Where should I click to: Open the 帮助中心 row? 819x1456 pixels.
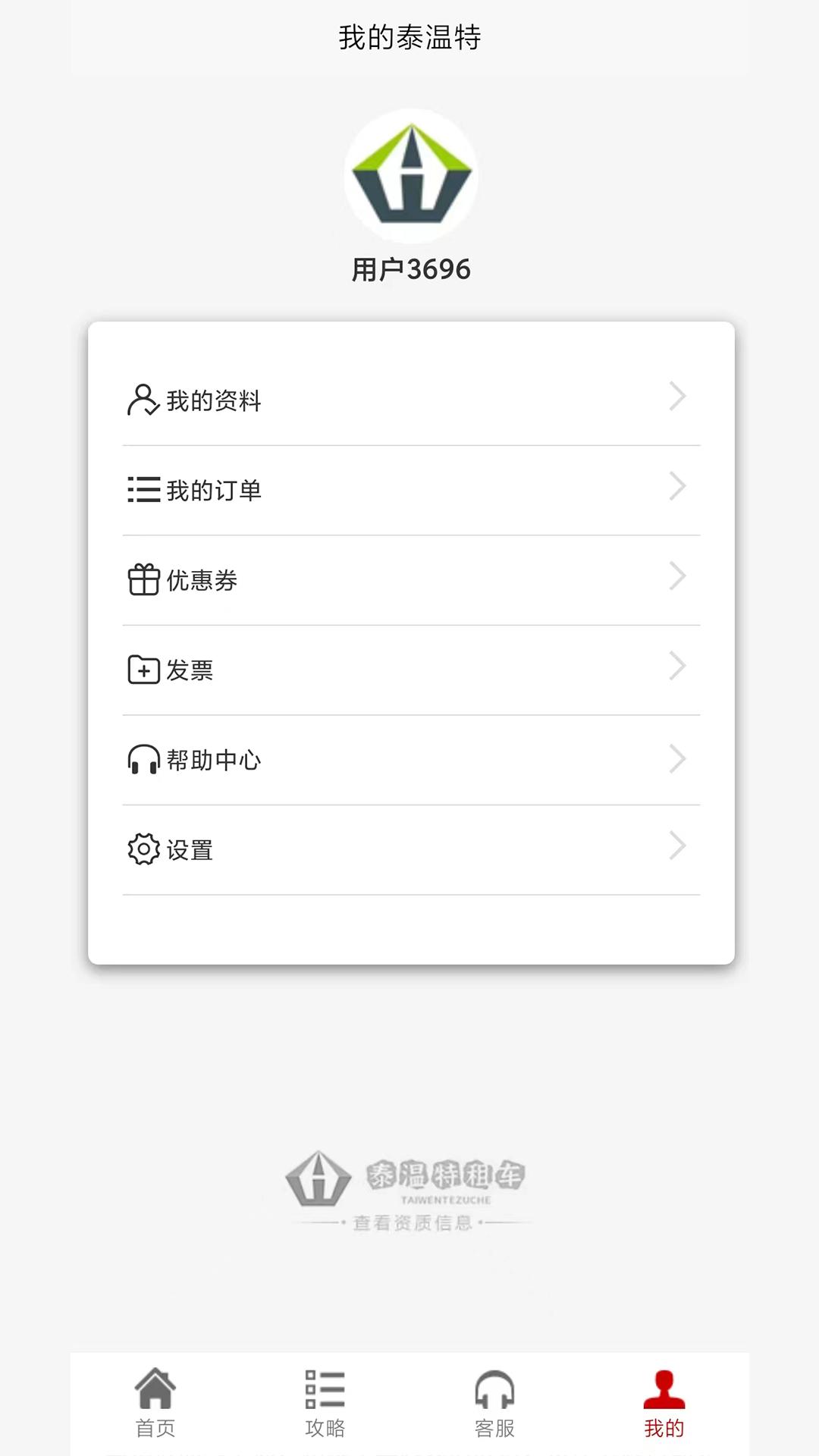click(x=409, y=758)
